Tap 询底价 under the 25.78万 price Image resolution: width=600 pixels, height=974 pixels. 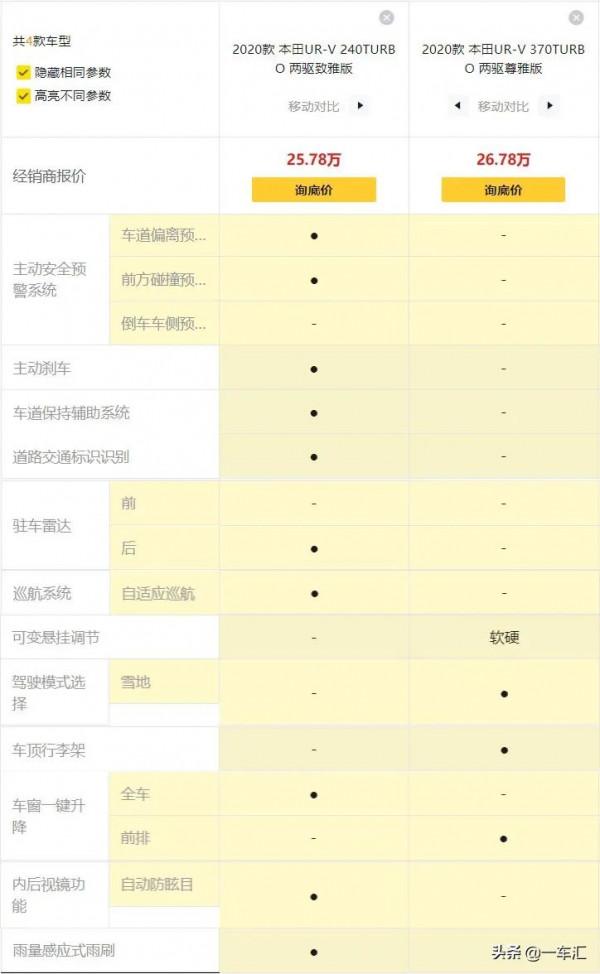point(314,190)
